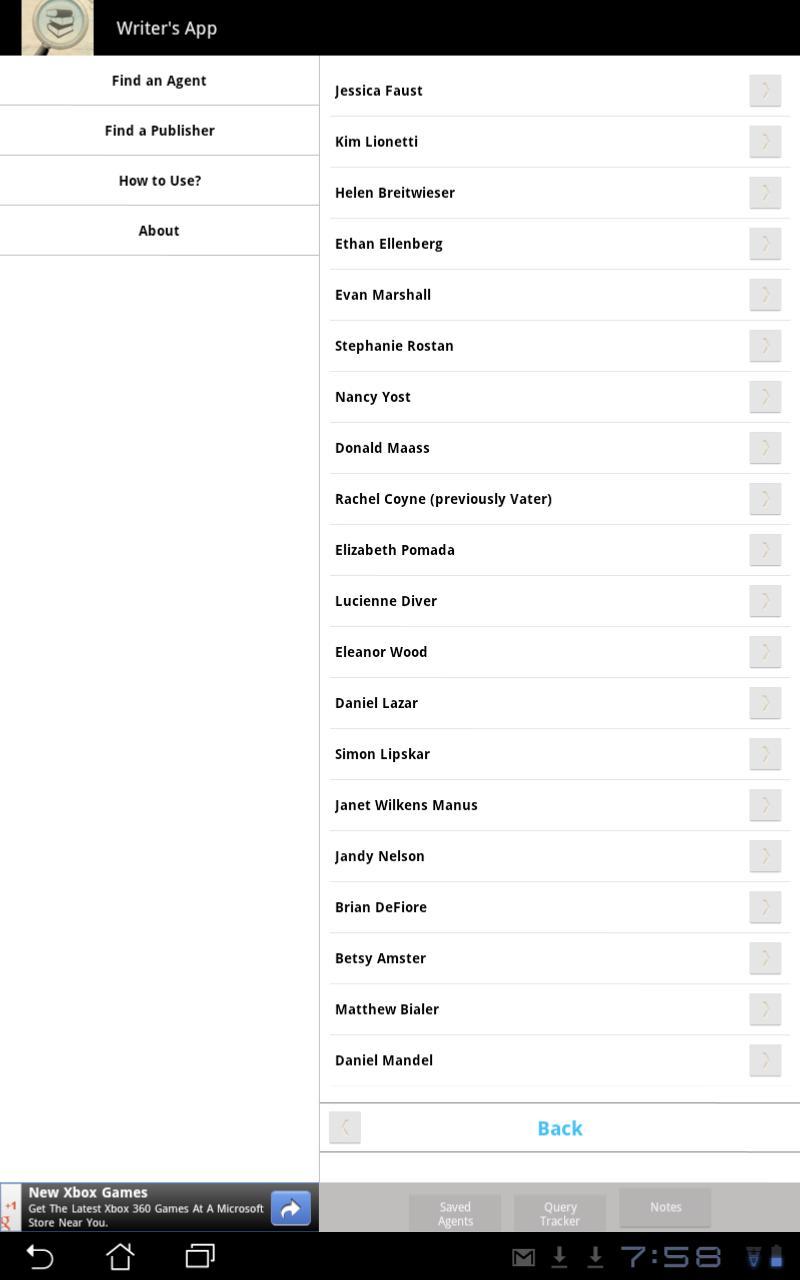Select Kim Lionetti from the list
The height and width of the screenshot is (1280, 800).
(377, 142)
